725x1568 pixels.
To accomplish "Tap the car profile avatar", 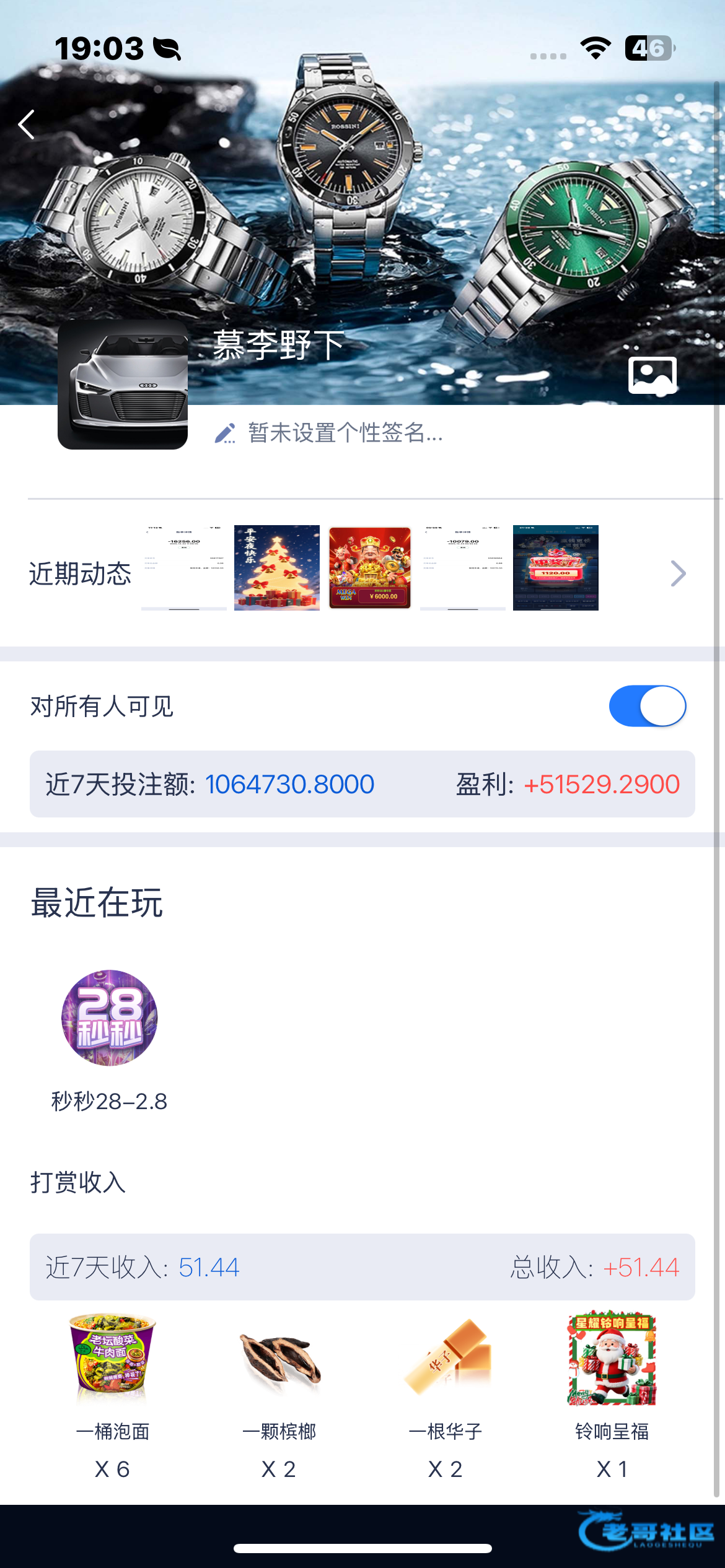I will point(123,385).
